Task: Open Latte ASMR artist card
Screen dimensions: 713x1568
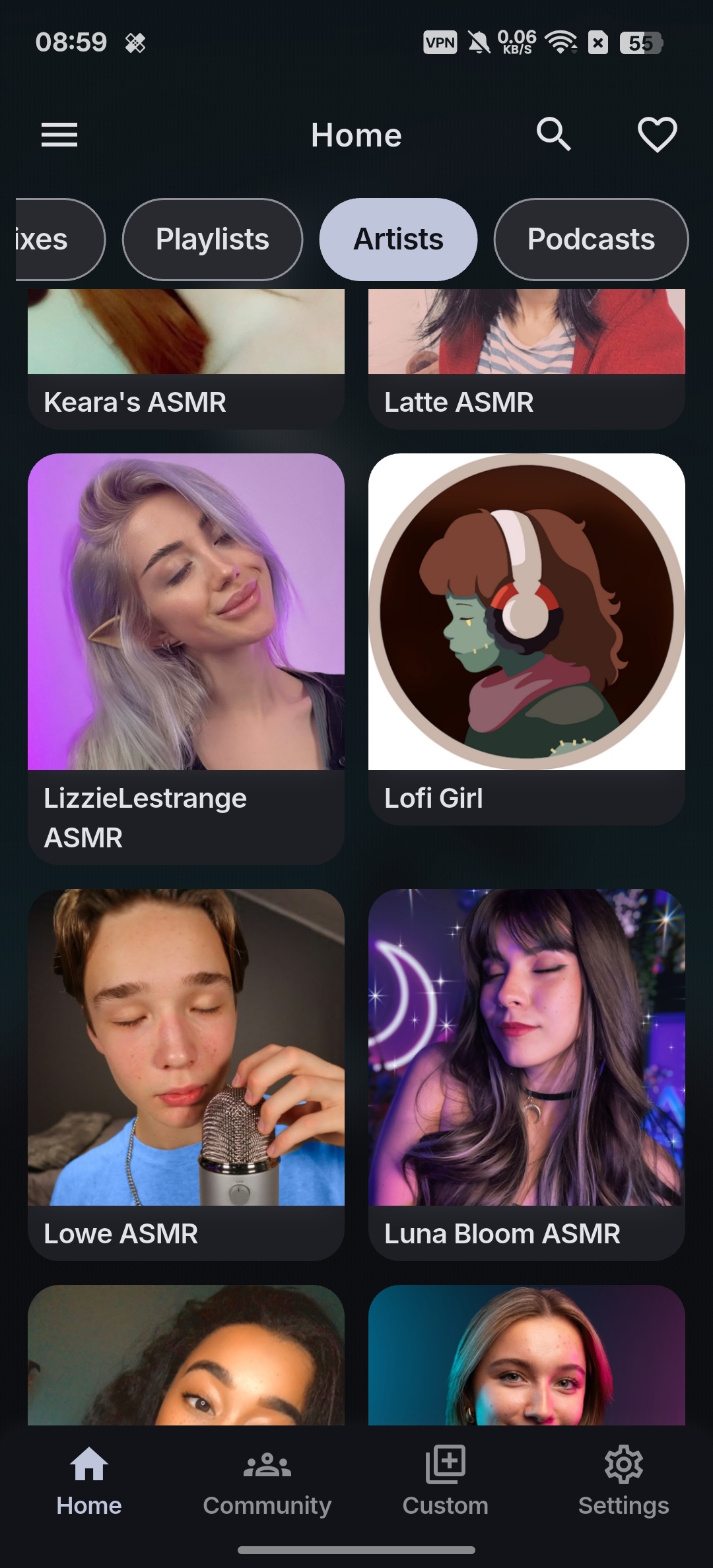Action: 527,360
